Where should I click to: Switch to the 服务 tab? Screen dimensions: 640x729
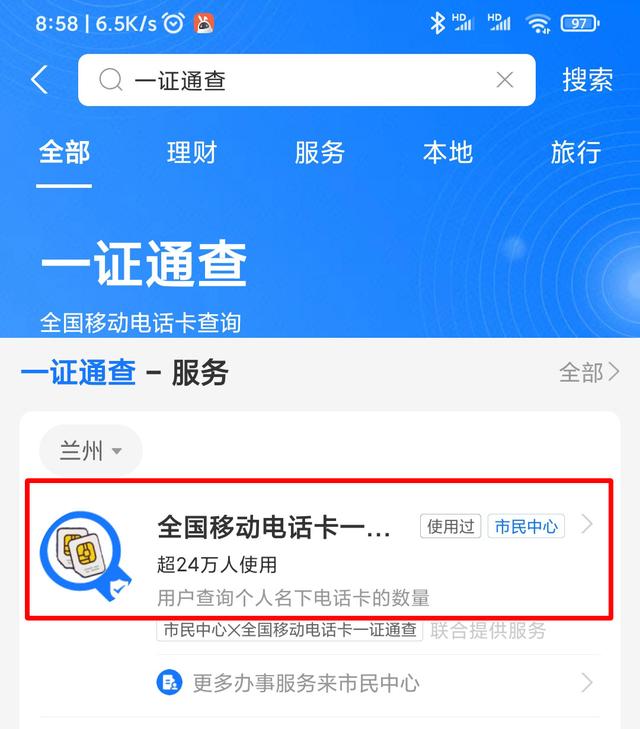click(x=320, y=152)
